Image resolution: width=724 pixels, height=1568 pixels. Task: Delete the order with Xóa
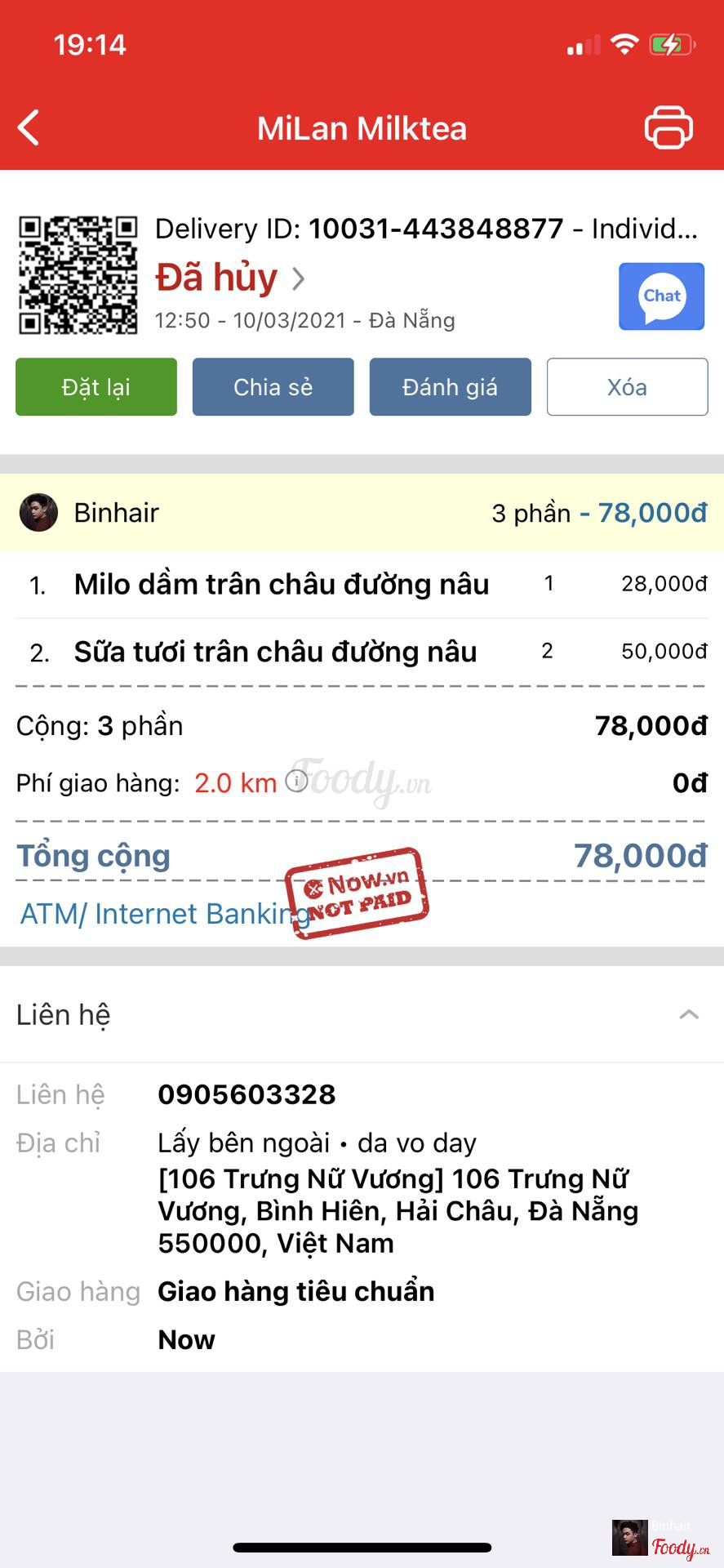[x=627, y=387]
